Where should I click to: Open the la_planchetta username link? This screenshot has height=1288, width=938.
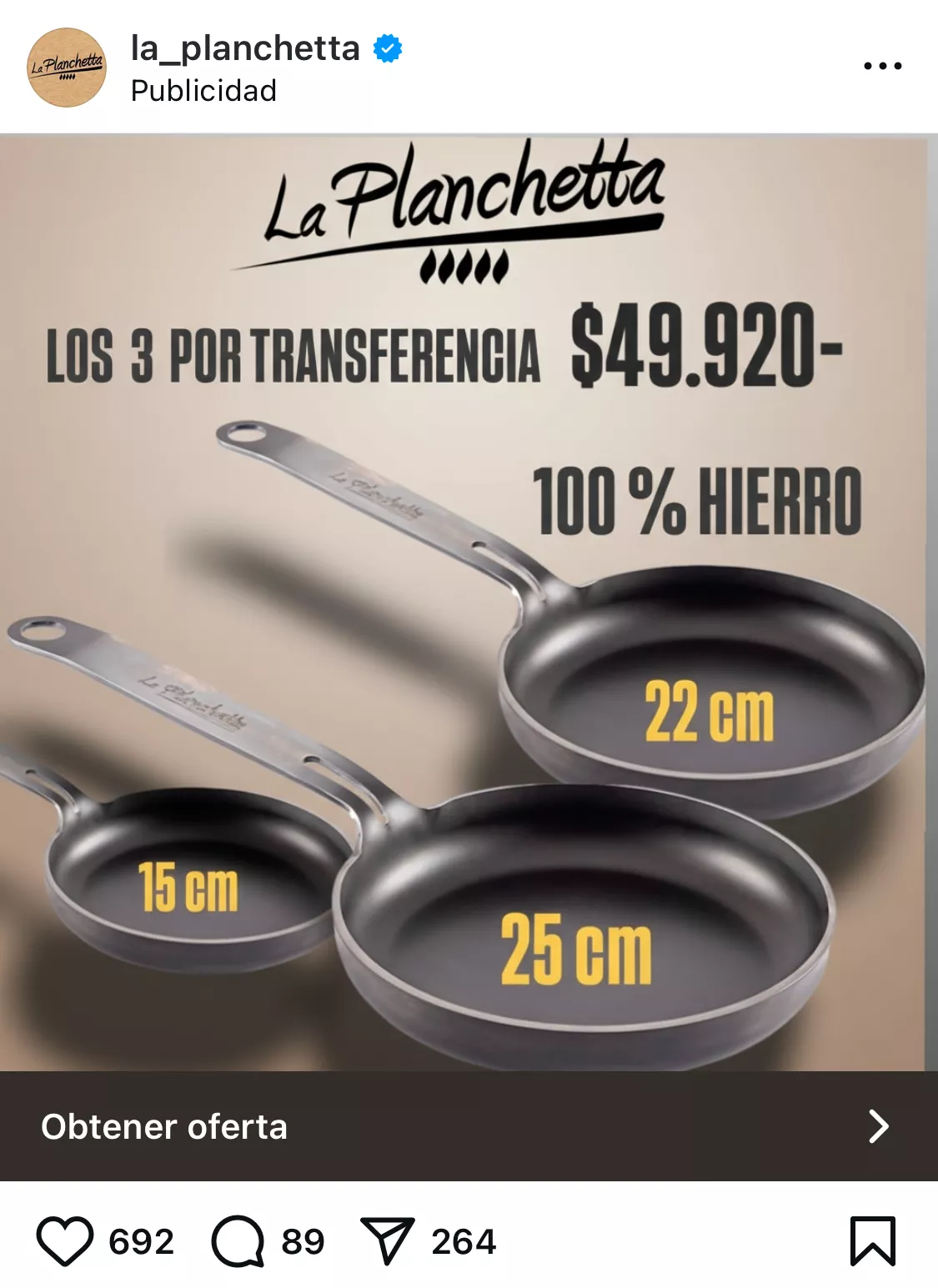point(244,48)
